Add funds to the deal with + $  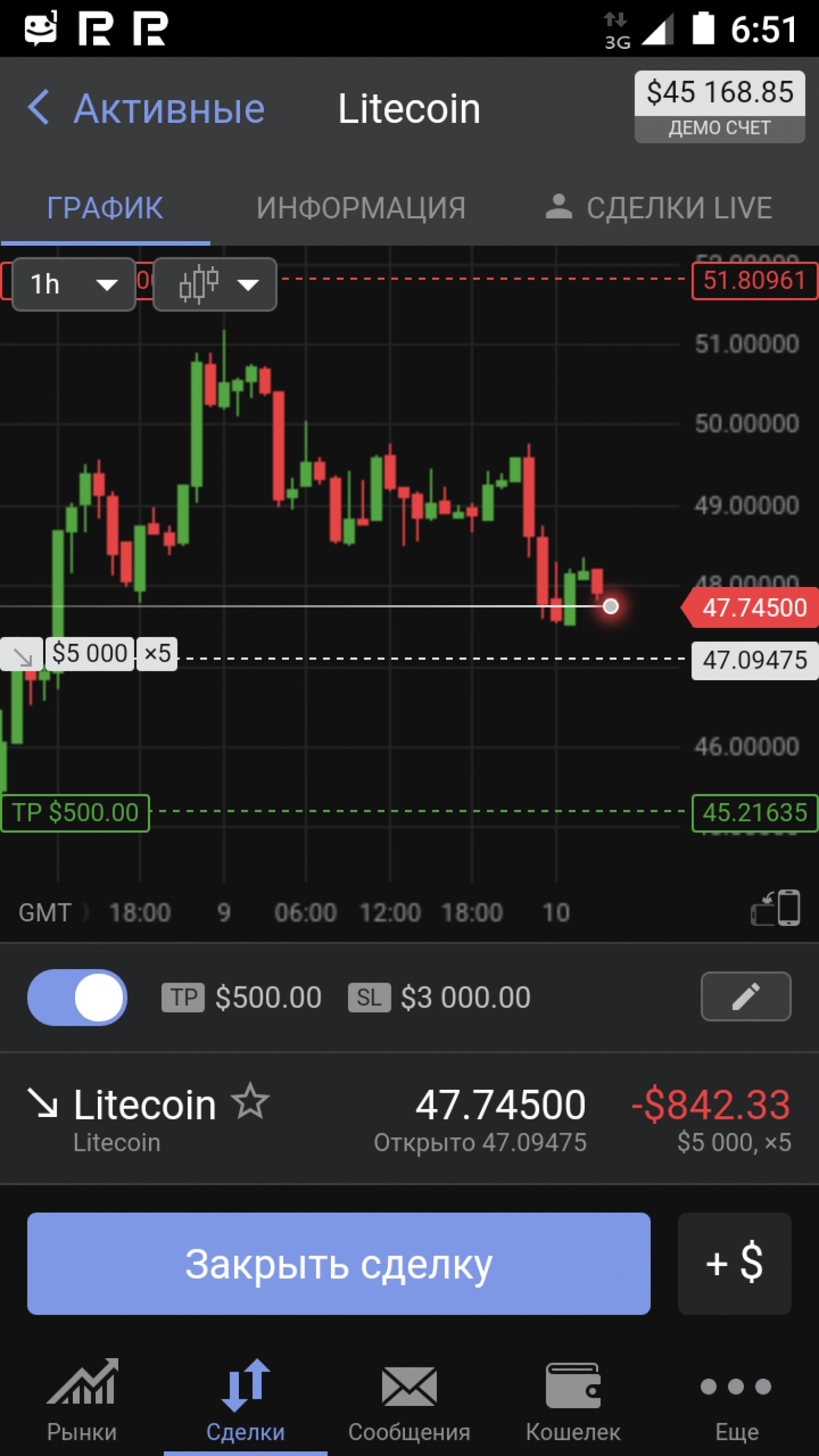click(734, 1263)
